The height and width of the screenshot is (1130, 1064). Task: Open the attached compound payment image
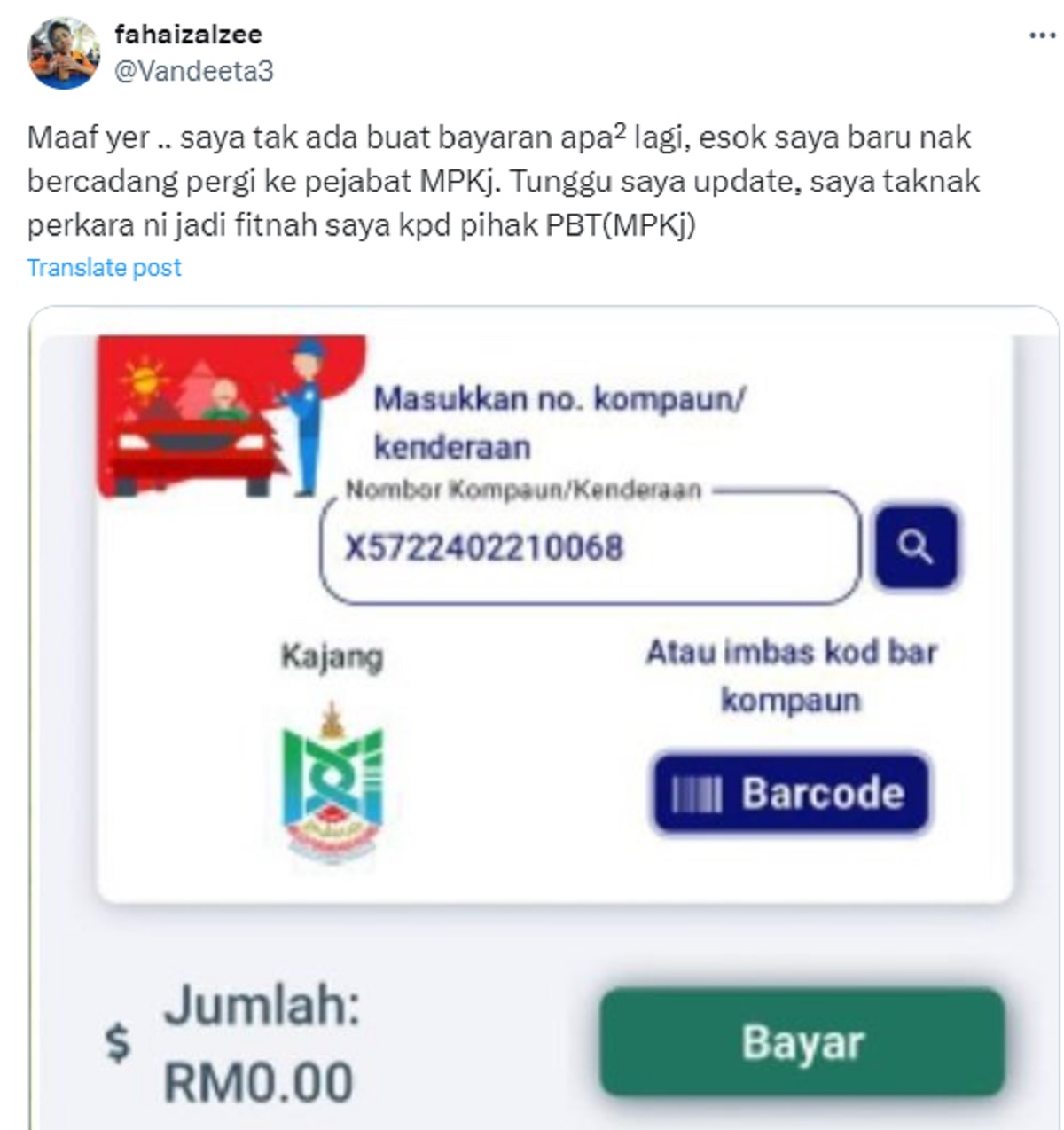click(x=543, y=718)
